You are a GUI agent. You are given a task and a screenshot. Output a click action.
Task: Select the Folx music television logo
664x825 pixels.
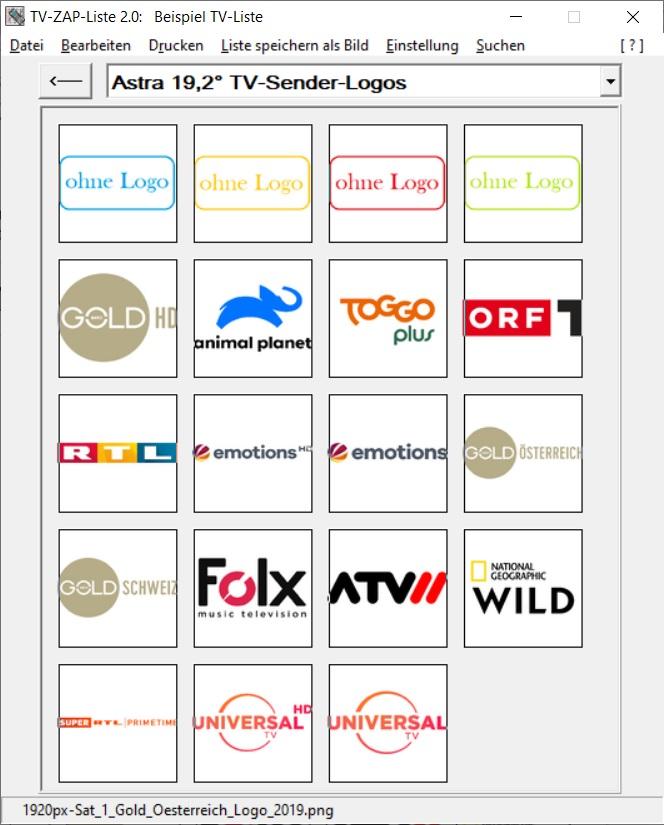coord(253,588)
